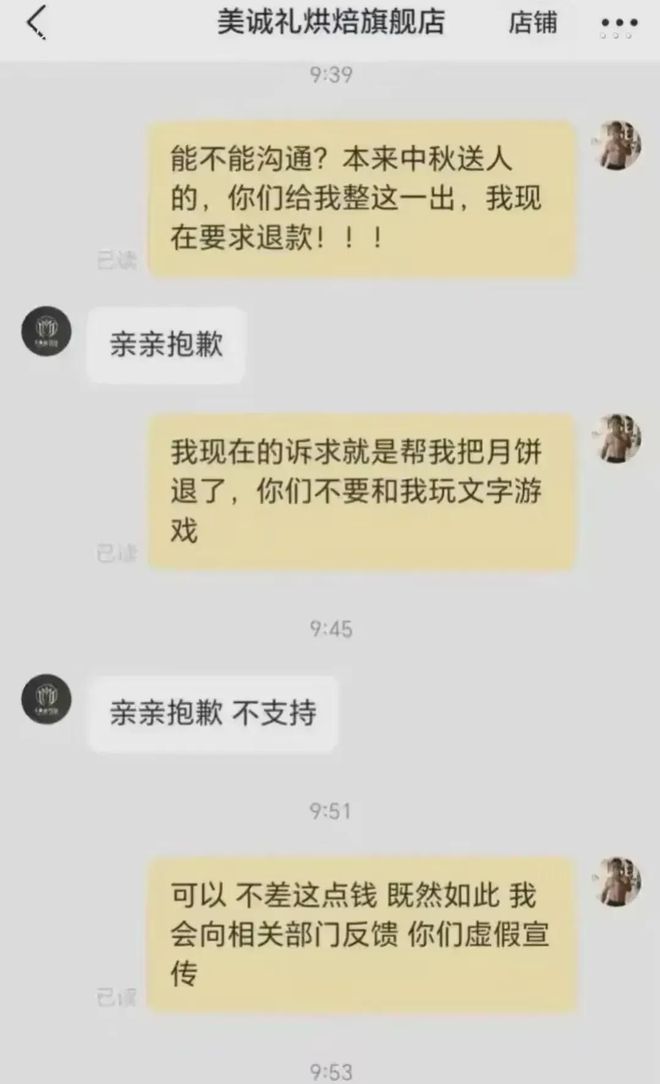Tap the shop avatar beside 亲亲抱歉 不支持
This screenshot has width=660, height=1084.
tap(46, 699)
